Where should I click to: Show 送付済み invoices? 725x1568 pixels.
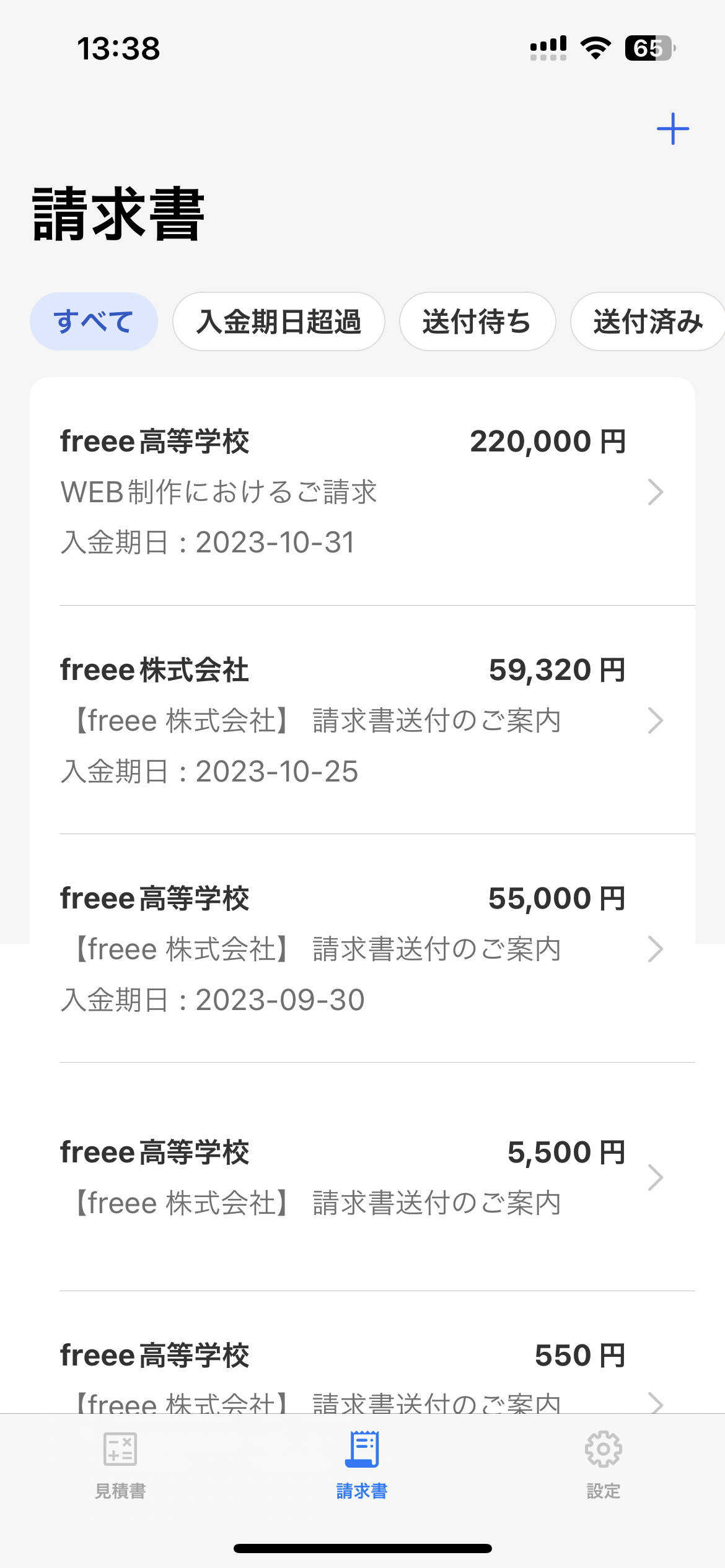coord(647,321)
